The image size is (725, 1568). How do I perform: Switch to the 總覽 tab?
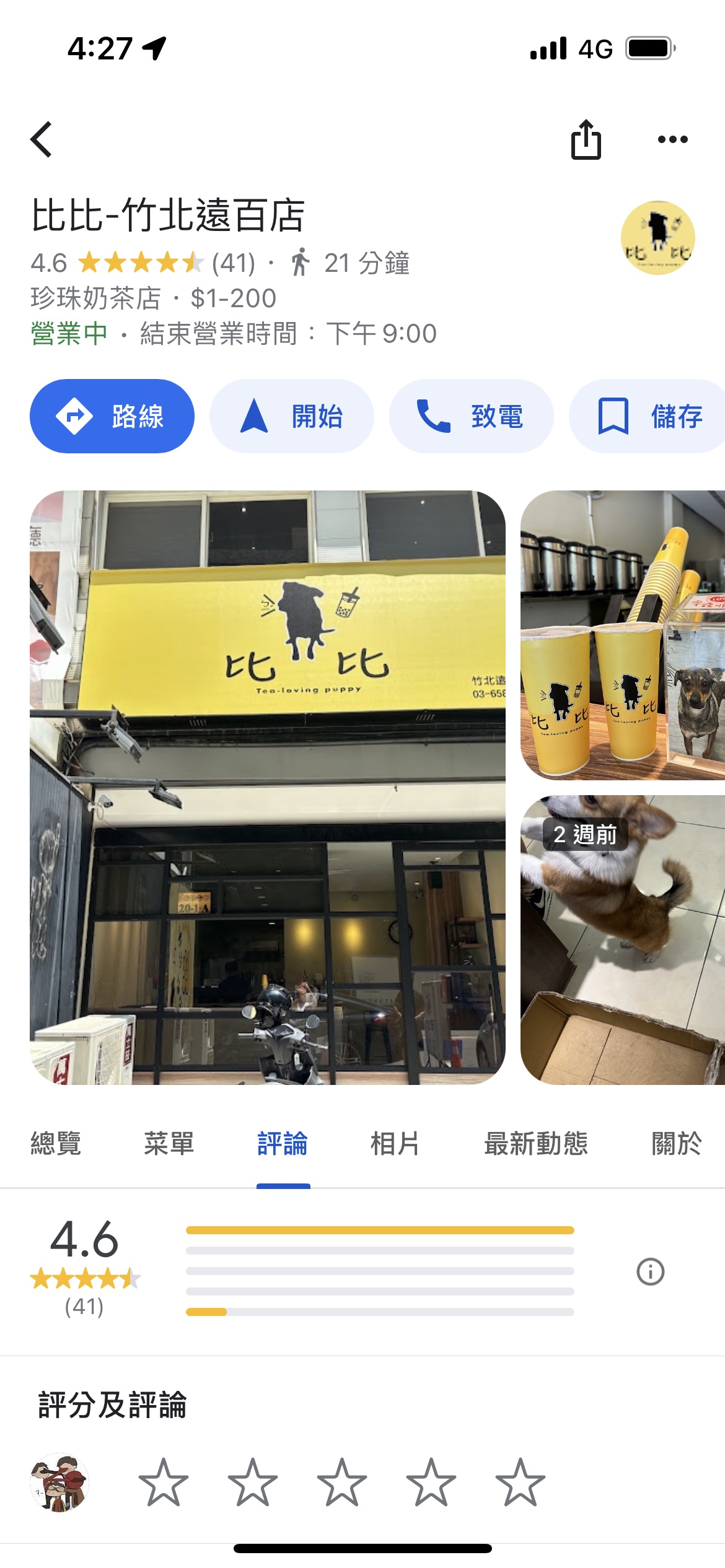tap(56, 1143)
